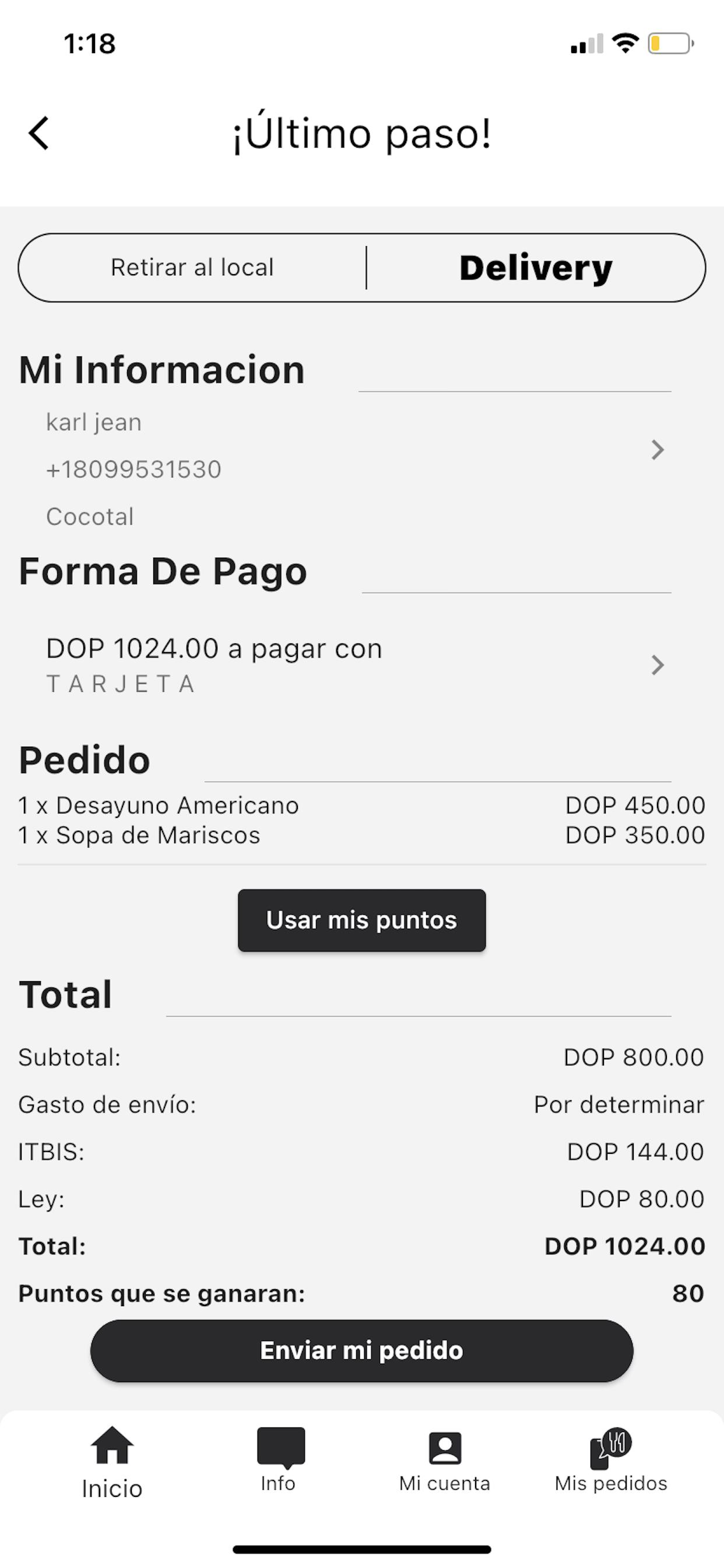This screenshot has height=1568, width=724.
Task: Select the Delivery option
Action: [x=535, y=267]
